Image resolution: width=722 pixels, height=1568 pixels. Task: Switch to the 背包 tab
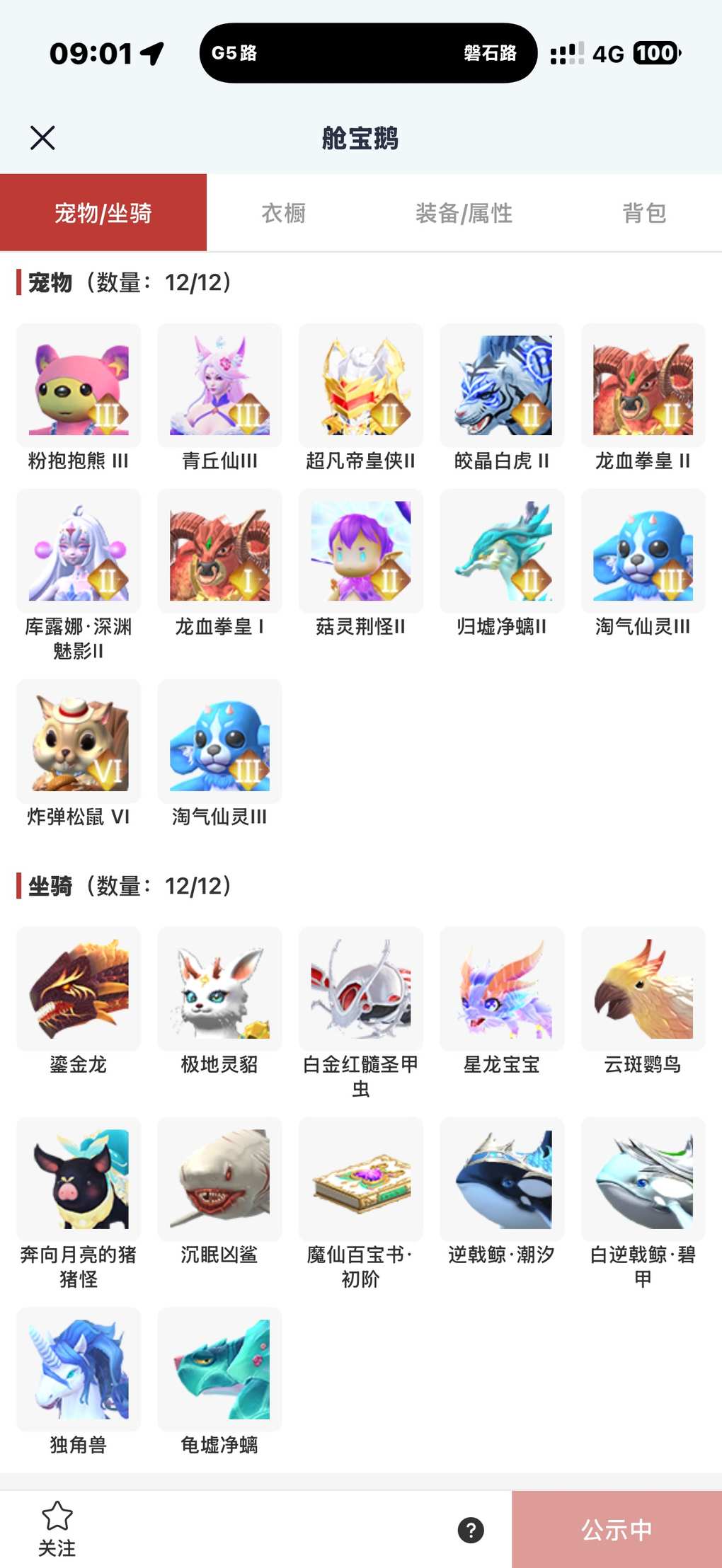pyautogui.click(x=643, y=213)
